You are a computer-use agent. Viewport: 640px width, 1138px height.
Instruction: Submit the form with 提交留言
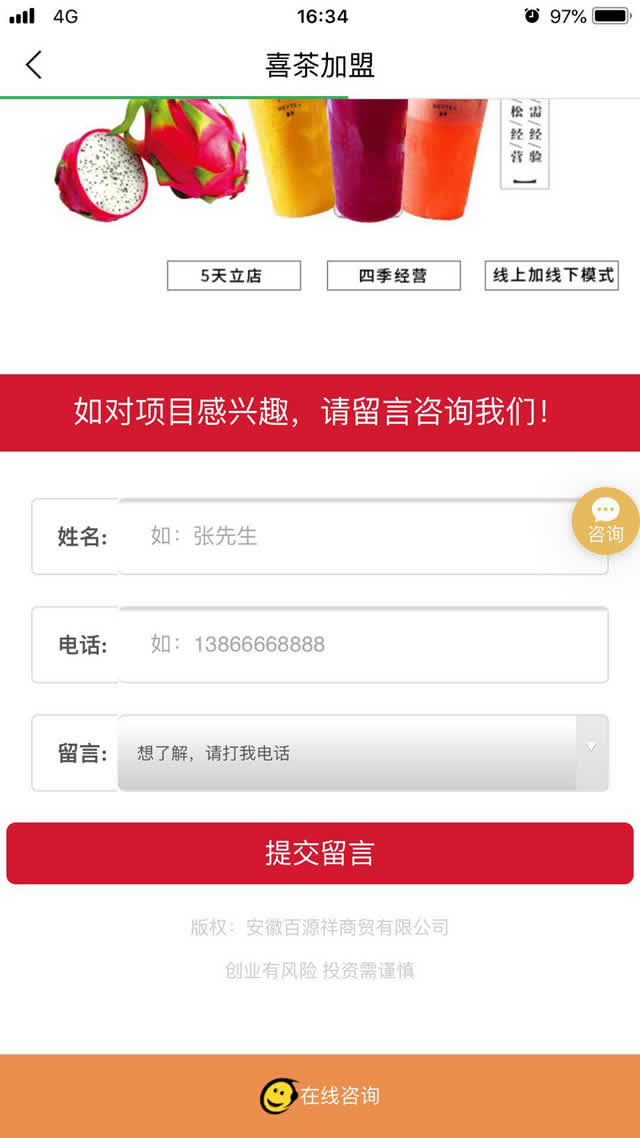pyautogui.click(x=320, y=853)
